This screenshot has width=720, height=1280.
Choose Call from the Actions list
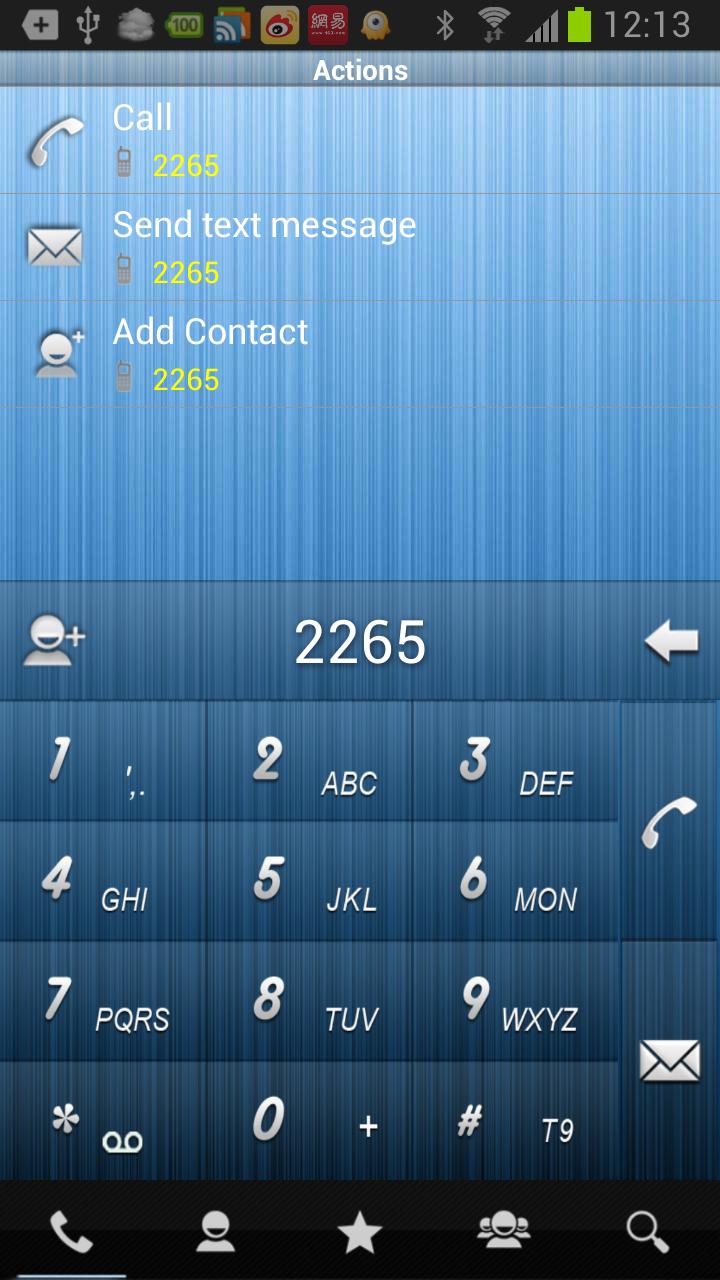click(300, 140)
